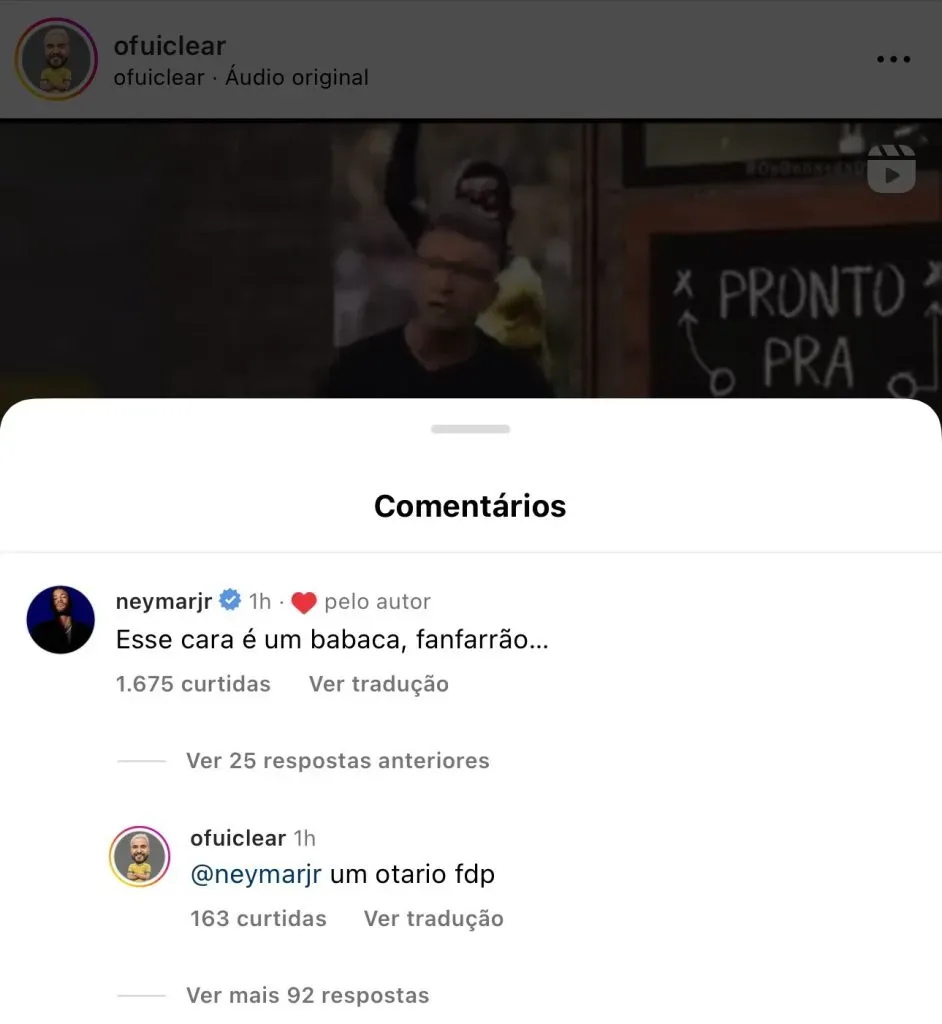
Task: Open ofuiclear's avatar on the reply
Action: 139,857
